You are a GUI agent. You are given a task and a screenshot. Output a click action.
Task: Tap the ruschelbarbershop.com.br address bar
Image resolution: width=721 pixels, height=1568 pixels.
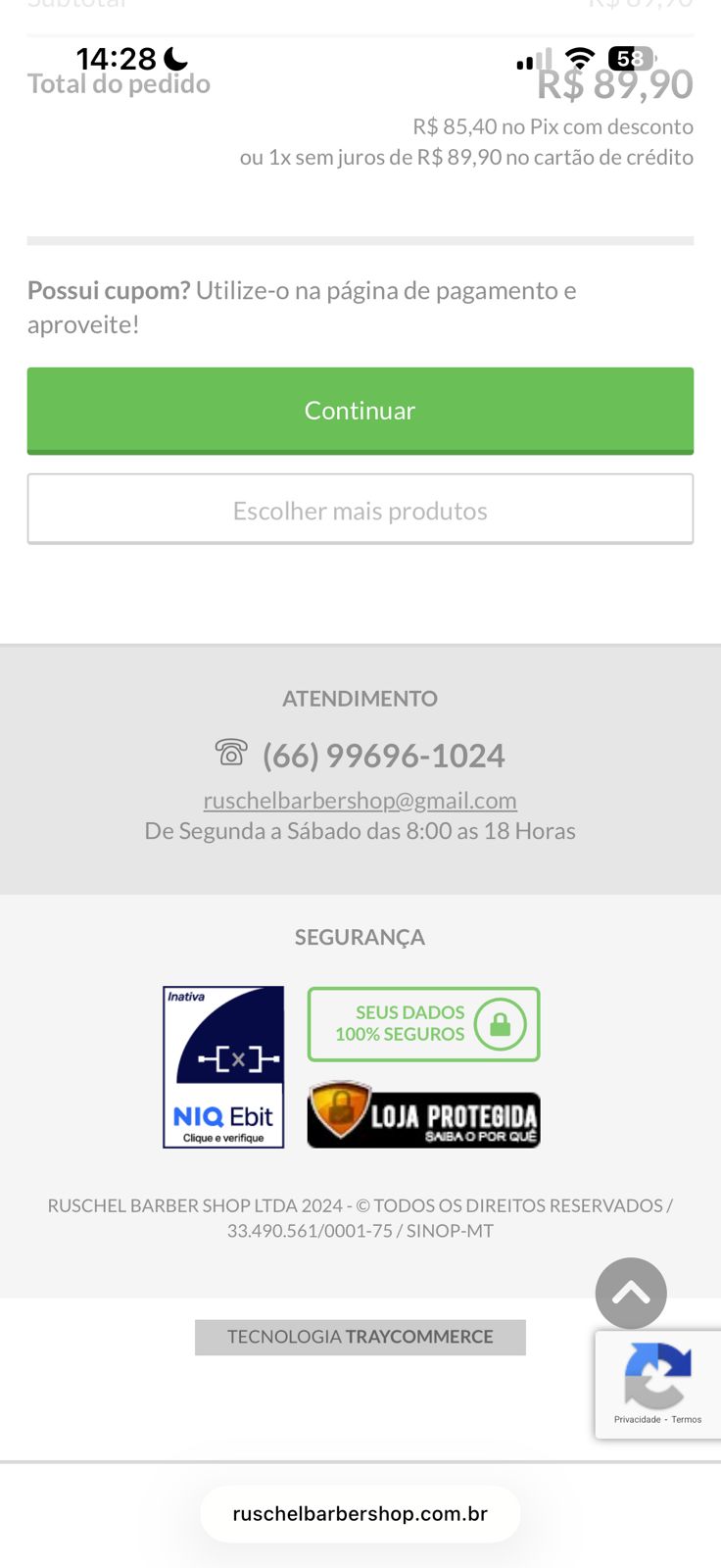tap(360, 1514)
